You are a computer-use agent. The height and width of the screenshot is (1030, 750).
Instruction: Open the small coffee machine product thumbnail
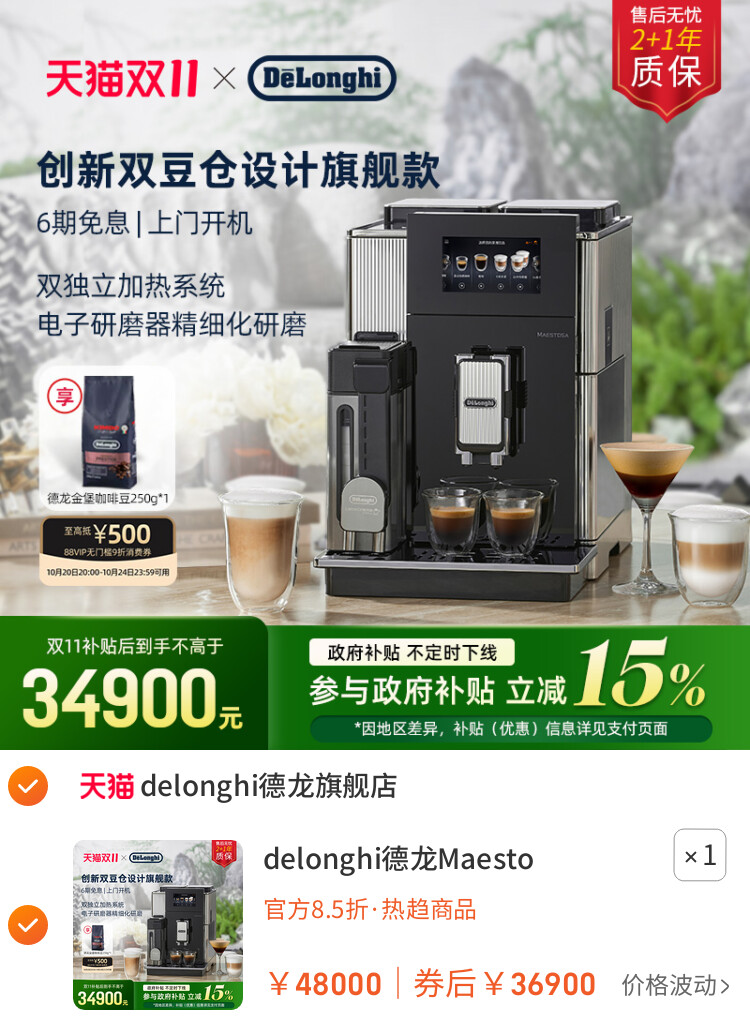(x=158, y=924)
